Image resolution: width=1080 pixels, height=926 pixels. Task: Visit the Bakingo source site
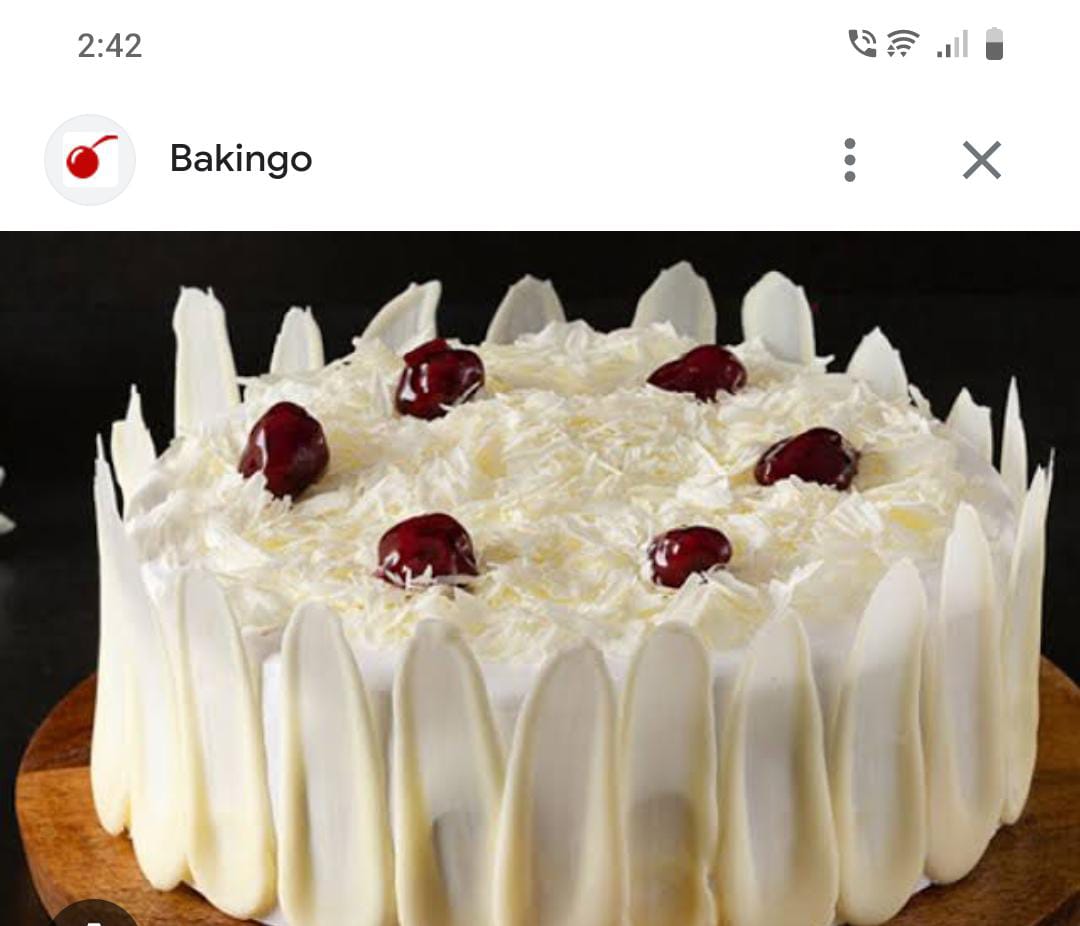pos(240,159)
